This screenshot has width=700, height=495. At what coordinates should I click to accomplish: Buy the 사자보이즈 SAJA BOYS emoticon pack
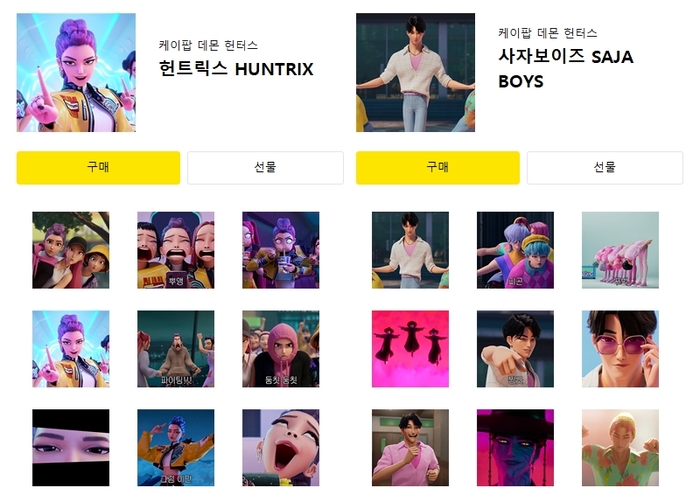pyautogui.click(x=437, y=167)
